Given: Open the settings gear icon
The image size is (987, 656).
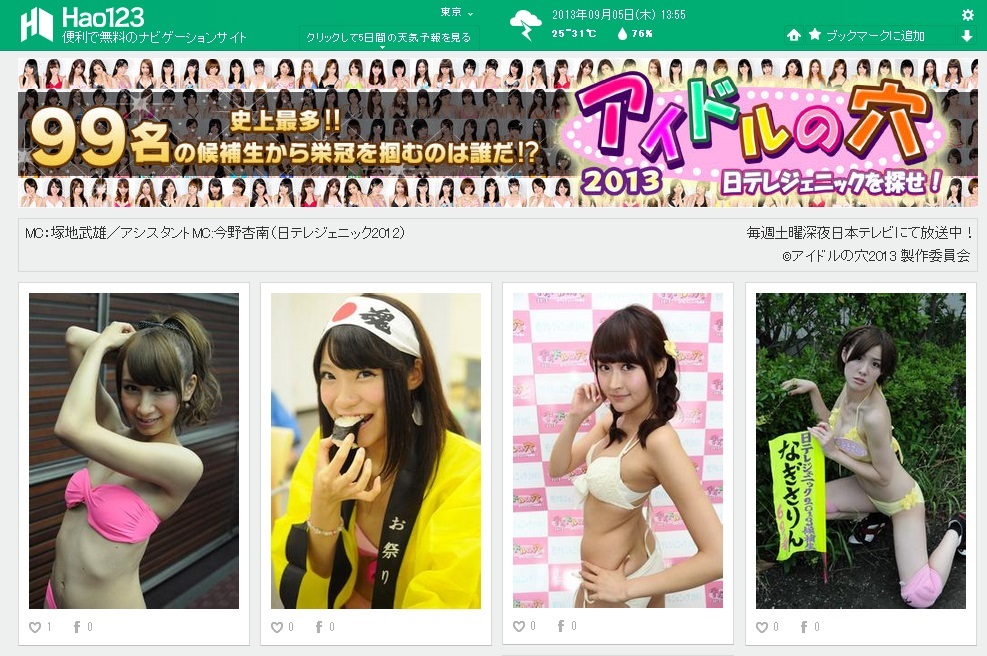Looking at the screenshot, I should [x=967, y=15].
